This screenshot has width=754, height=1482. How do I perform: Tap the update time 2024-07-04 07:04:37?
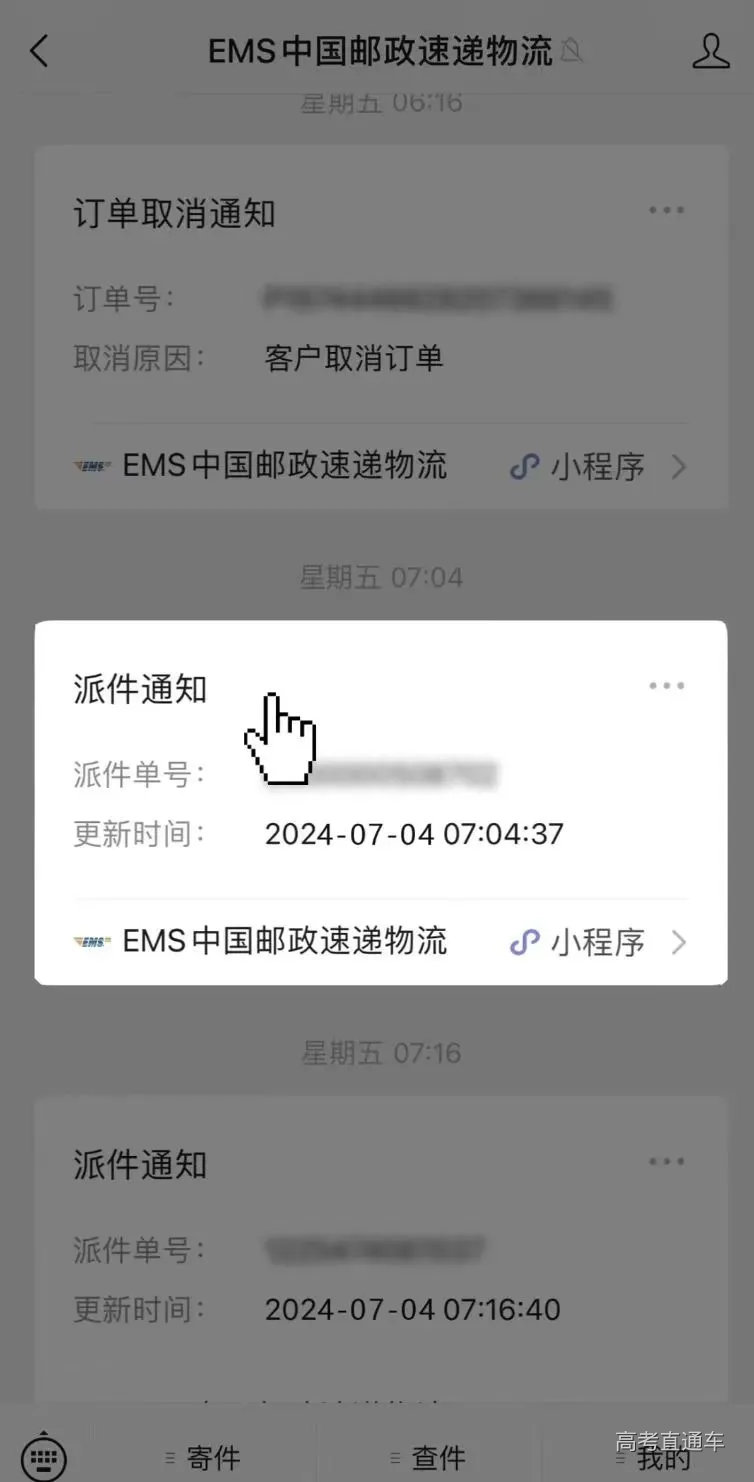tap(413, 834)
